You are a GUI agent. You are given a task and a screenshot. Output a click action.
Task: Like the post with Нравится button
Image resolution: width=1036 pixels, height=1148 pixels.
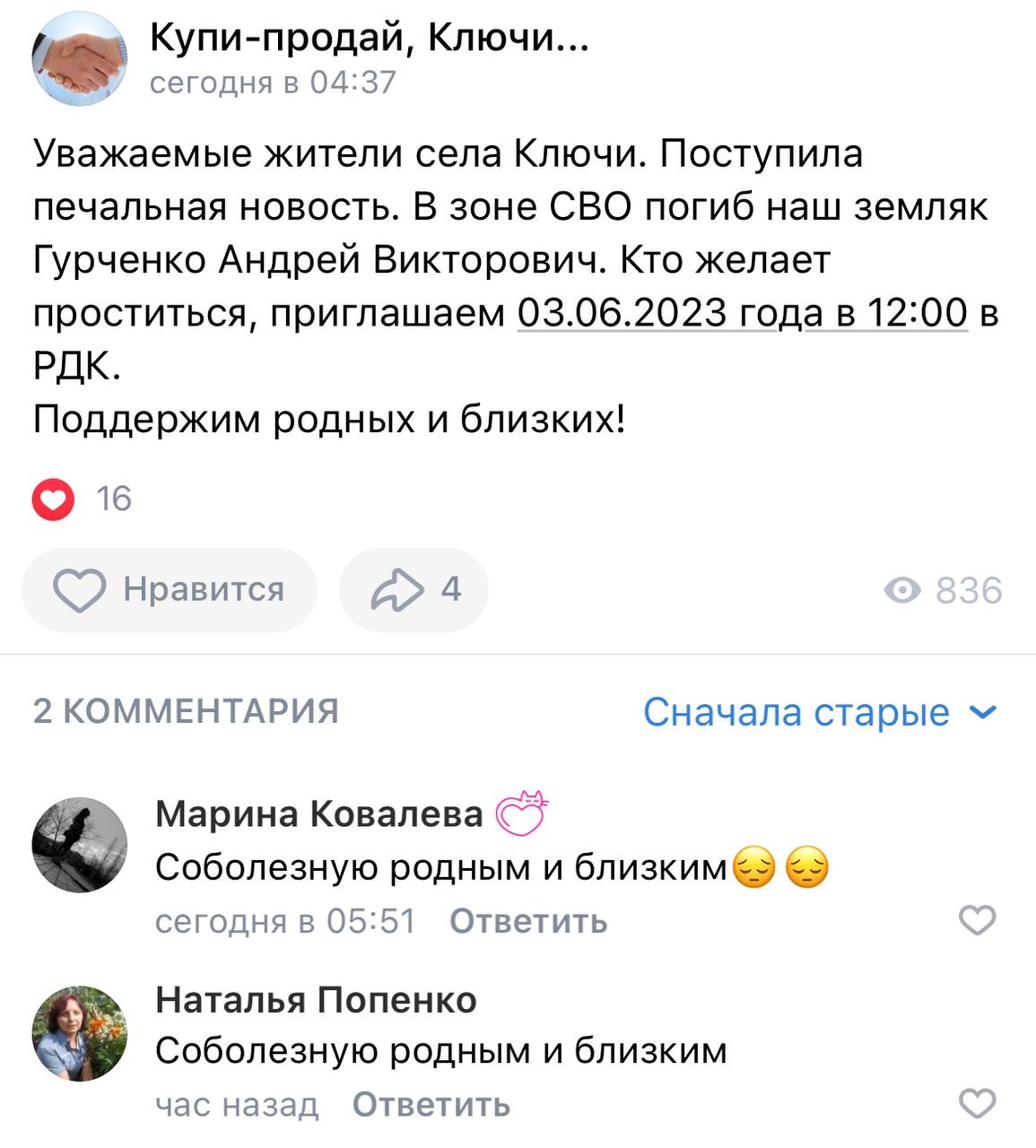pos(170,590)
